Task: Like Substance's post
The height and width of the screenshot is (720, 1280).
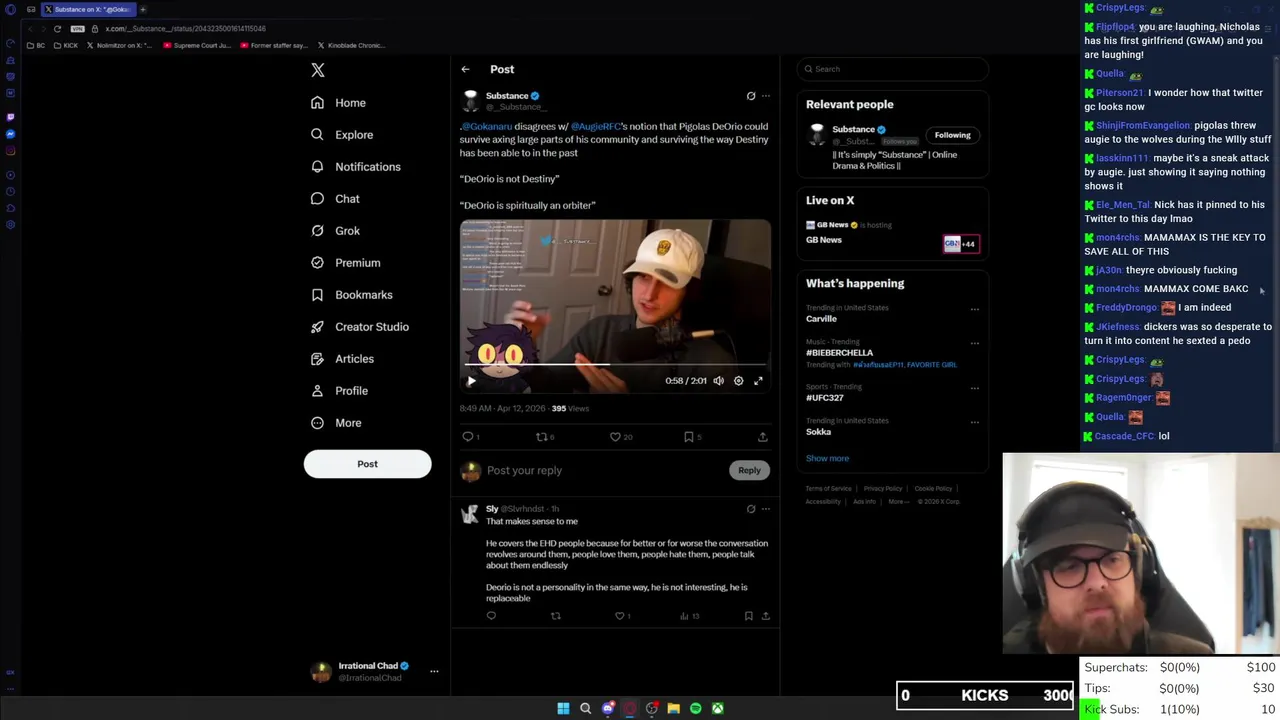Action: tap(615, 437)
